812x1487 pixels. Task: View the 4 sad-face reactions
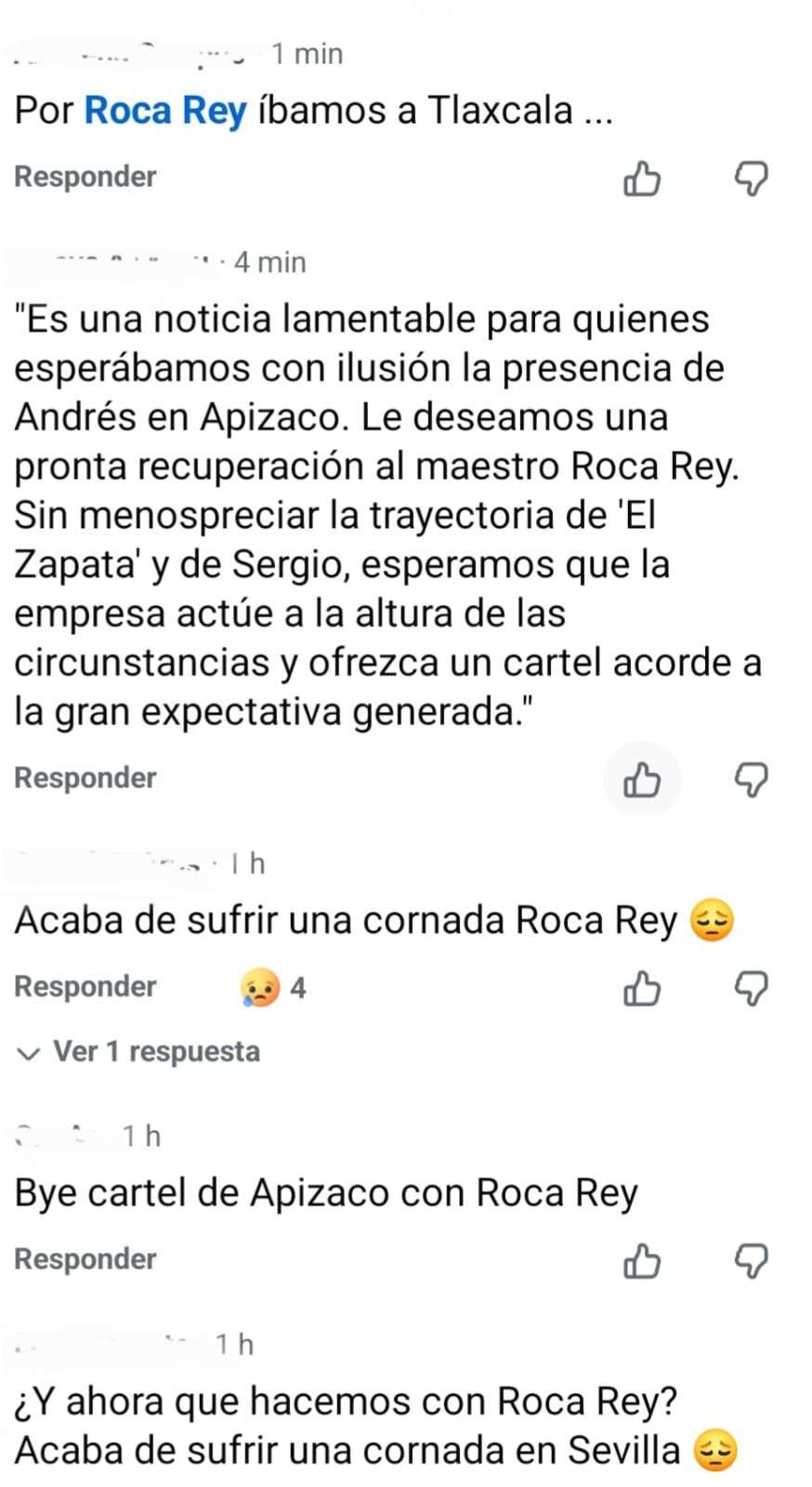272,987
